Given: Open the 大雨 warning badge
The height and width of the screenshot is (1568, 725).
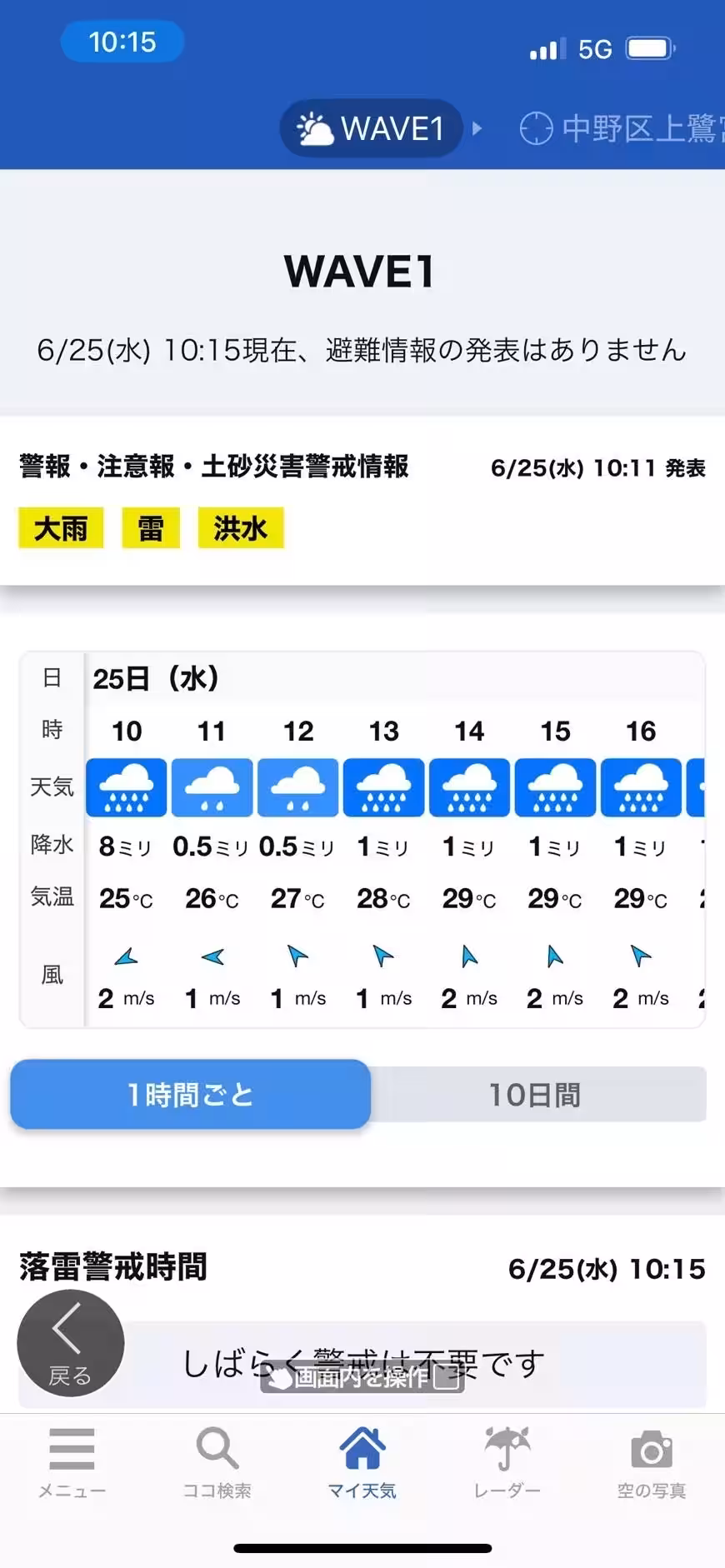Looking at the screenshot, I should point(60,528).
